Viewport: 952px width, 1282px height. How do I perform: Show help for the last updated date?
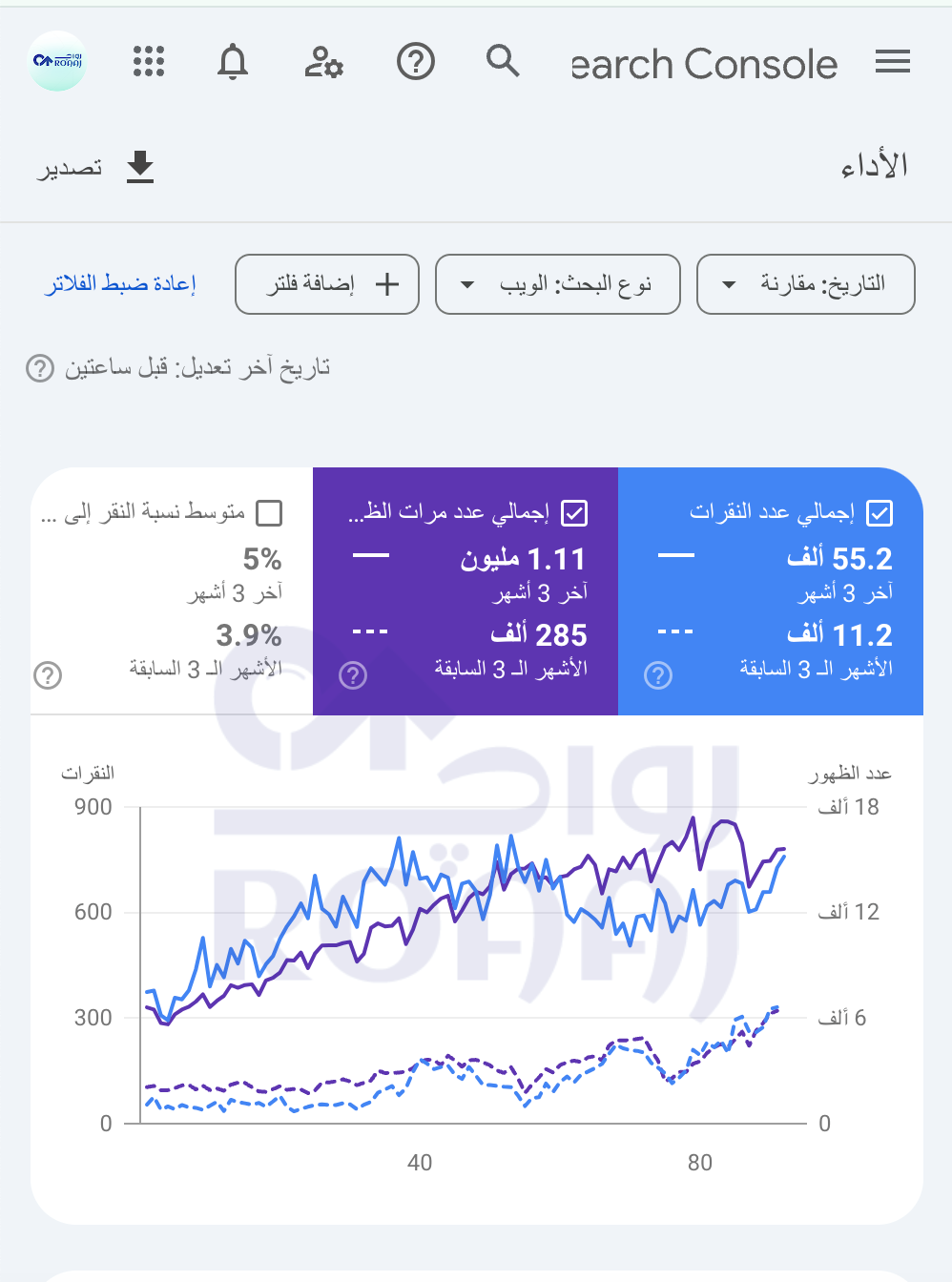(x=39, y=367)
